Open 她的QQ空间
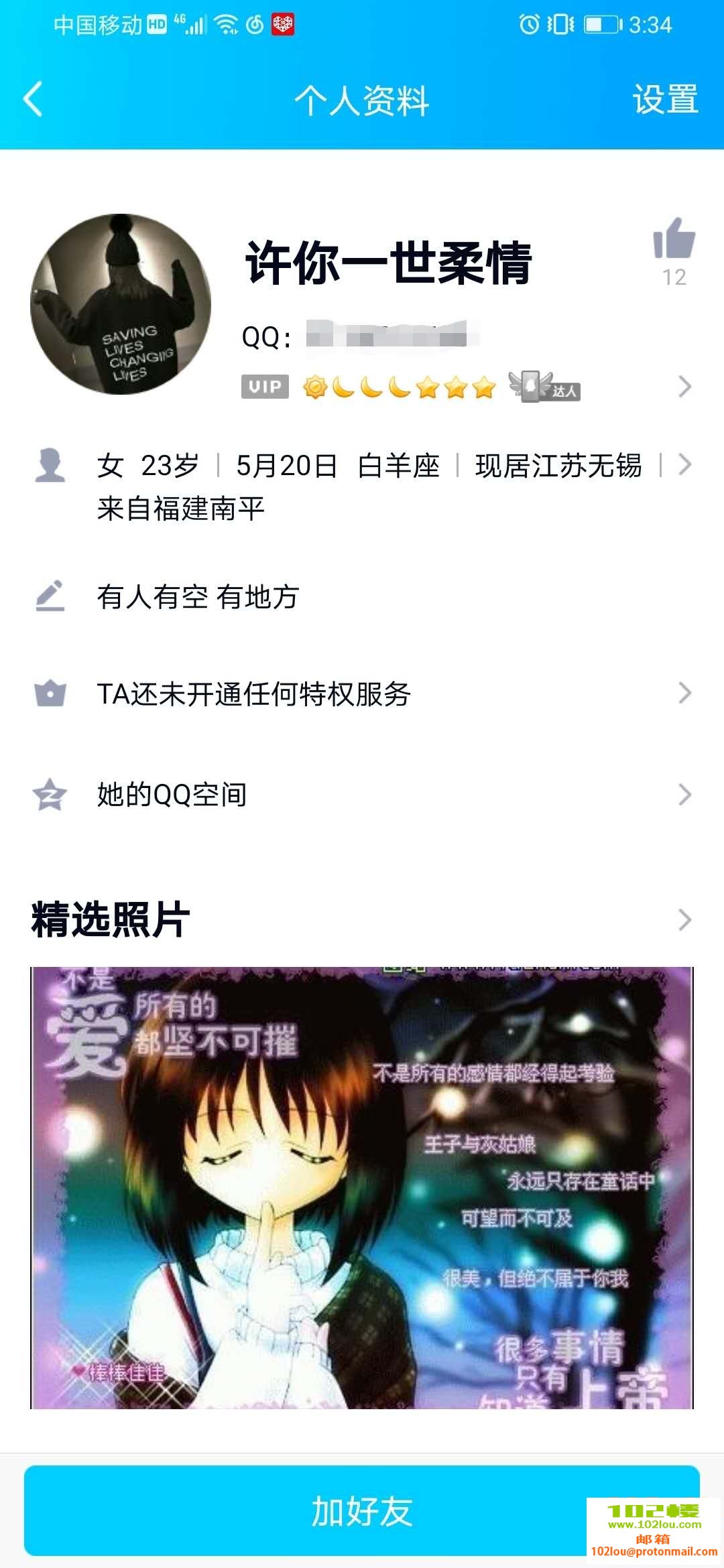724x1568 pixels. pyautogui.click(x=362, y=795)
